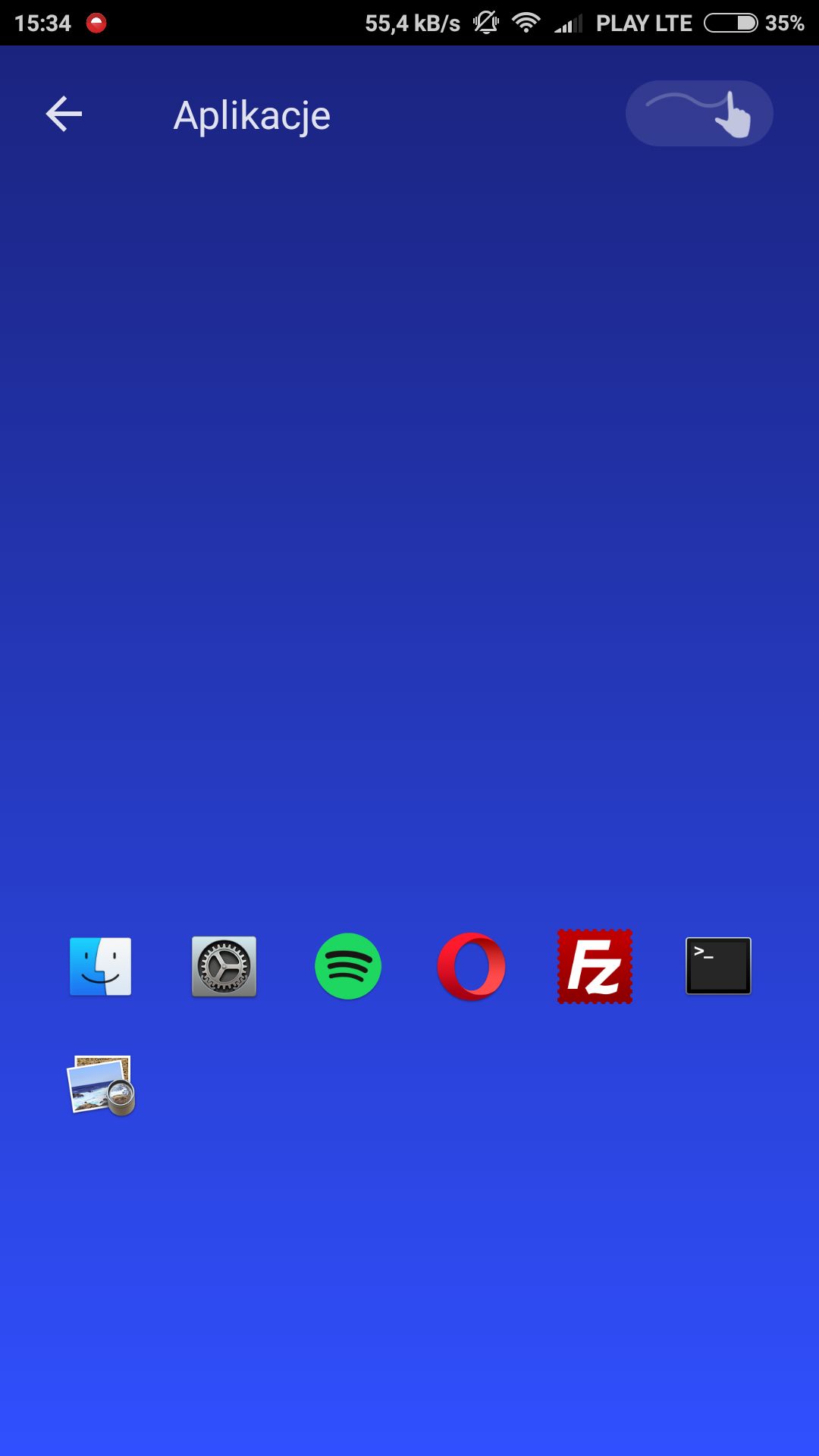Go back using the arrow icon
The height and width of the screenshot is (1456, 819).
64,115
